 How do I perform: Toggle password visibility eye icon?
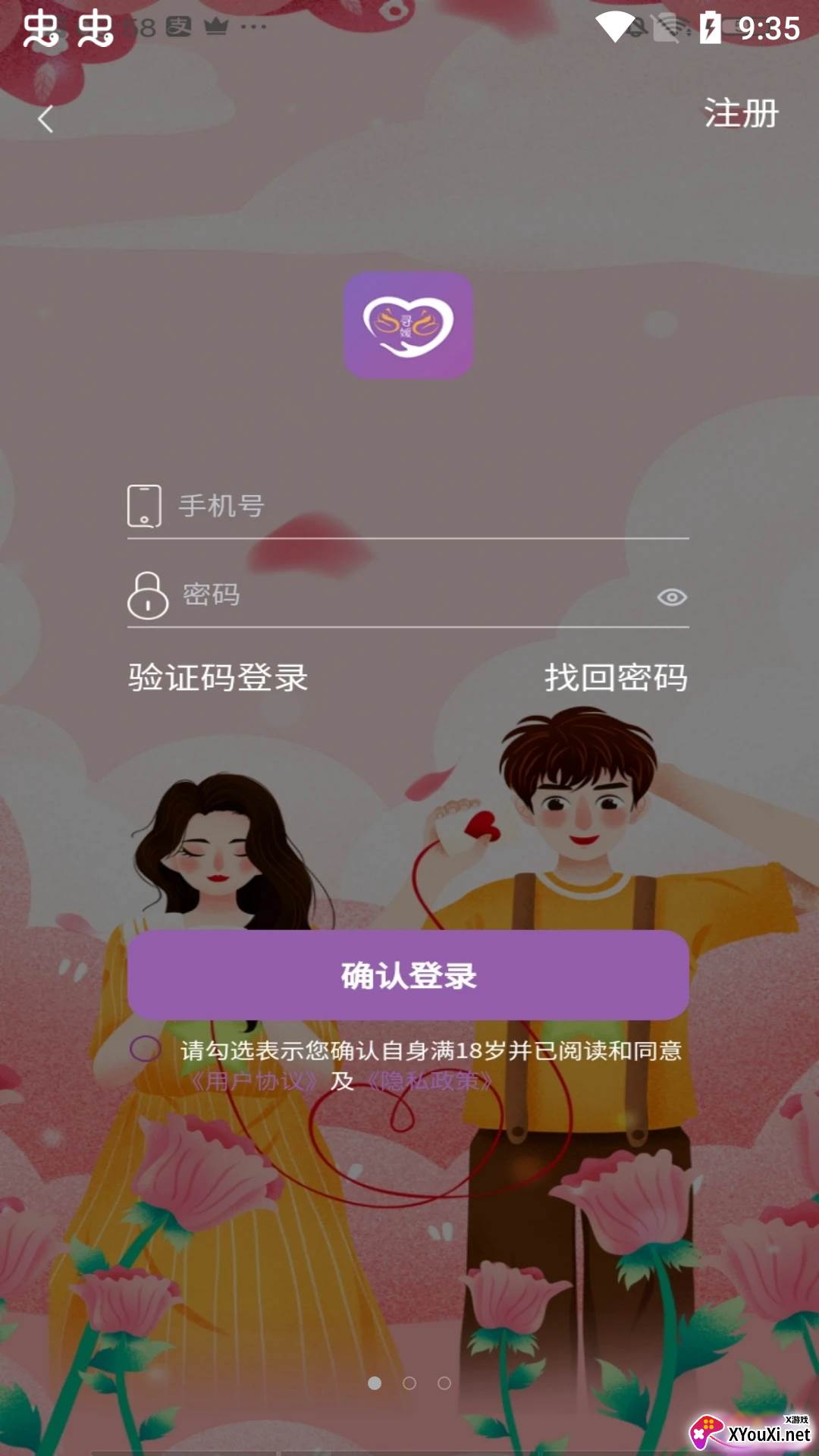pos(672,598)
